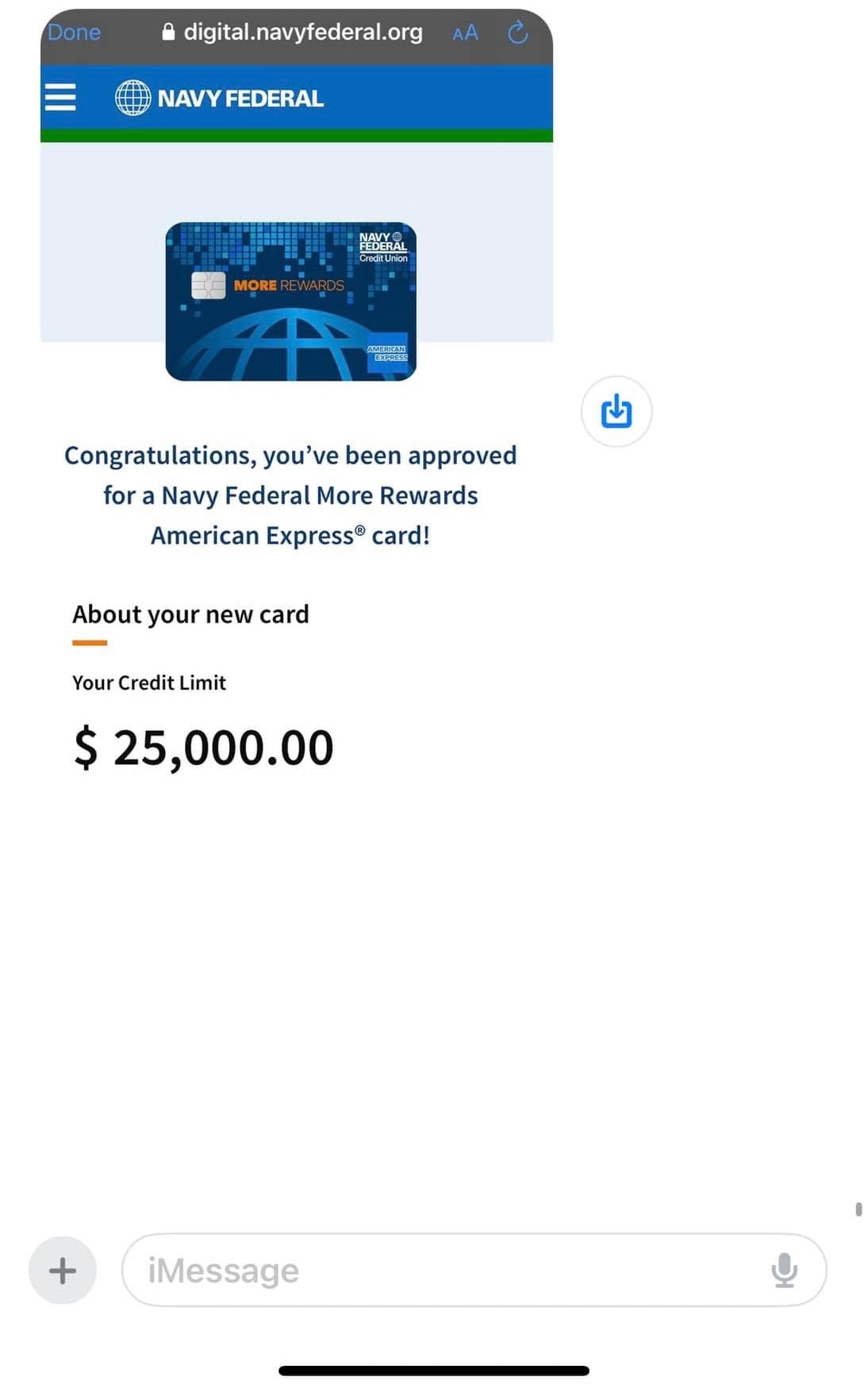868x1392 pixels.
Task: Save the received image to photos
Action: tap(616, 412)
